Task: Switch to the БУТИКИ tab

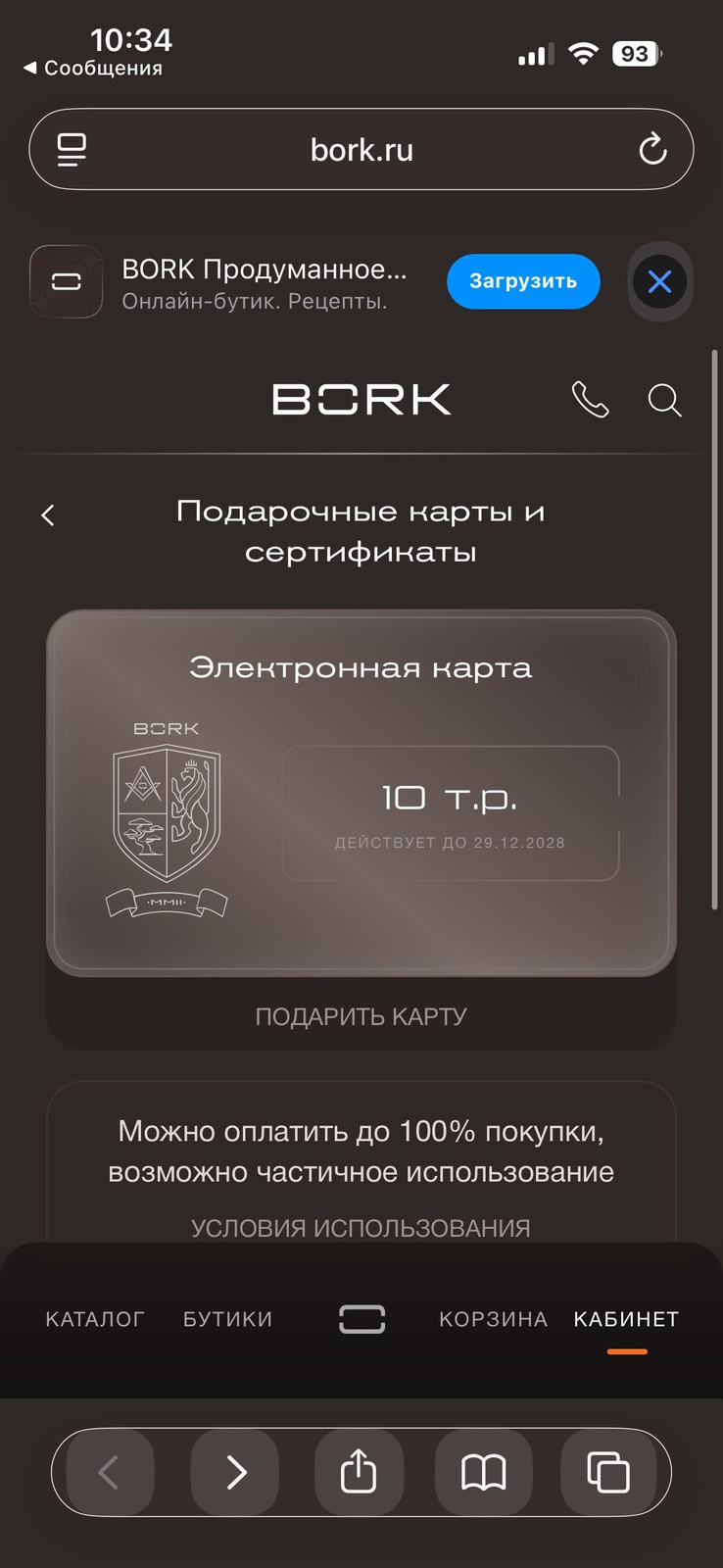Action: [227, 1319]
